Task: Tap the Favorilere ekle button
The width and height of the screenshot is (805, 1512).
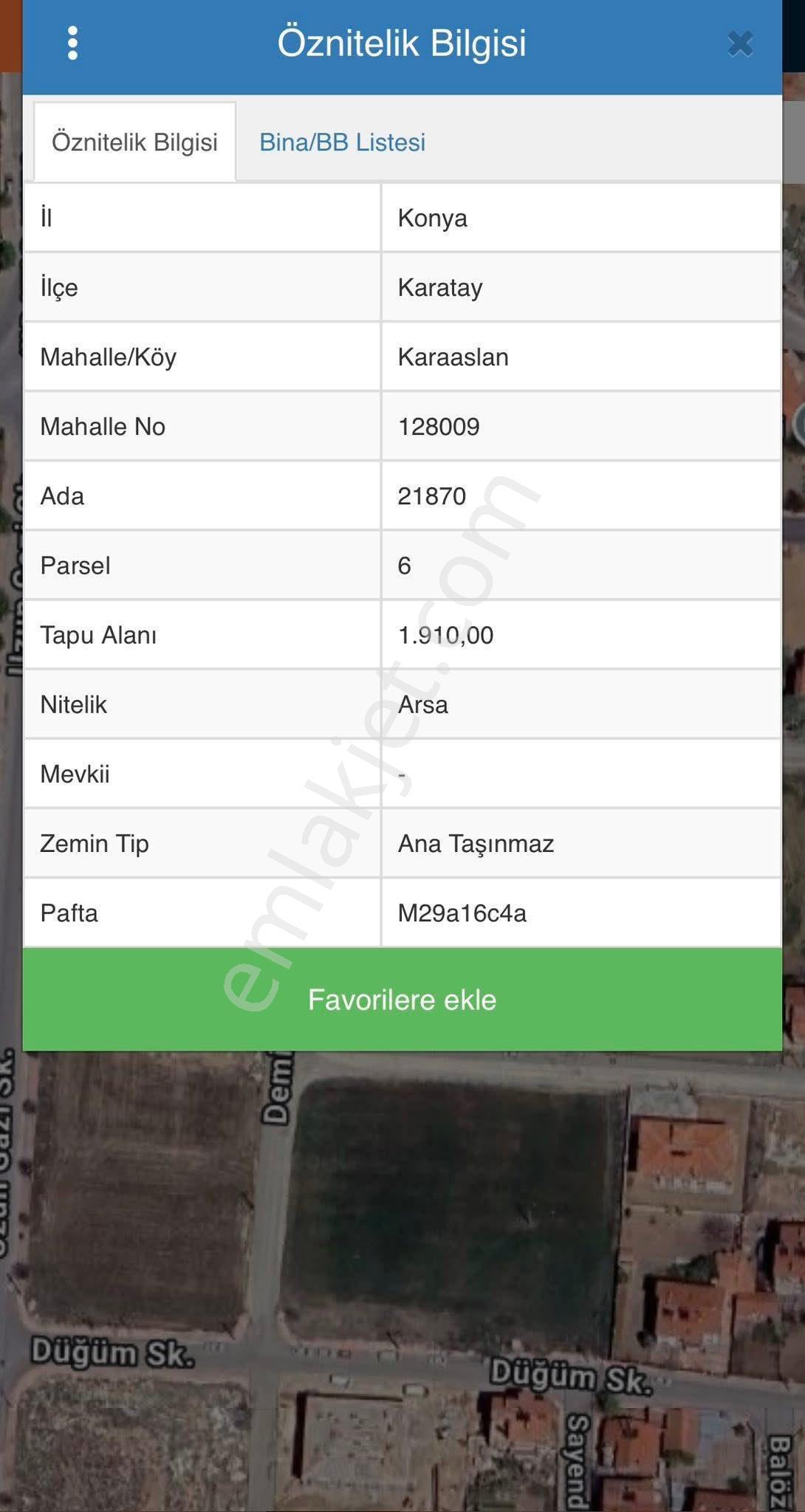Action: coord(402,999)
